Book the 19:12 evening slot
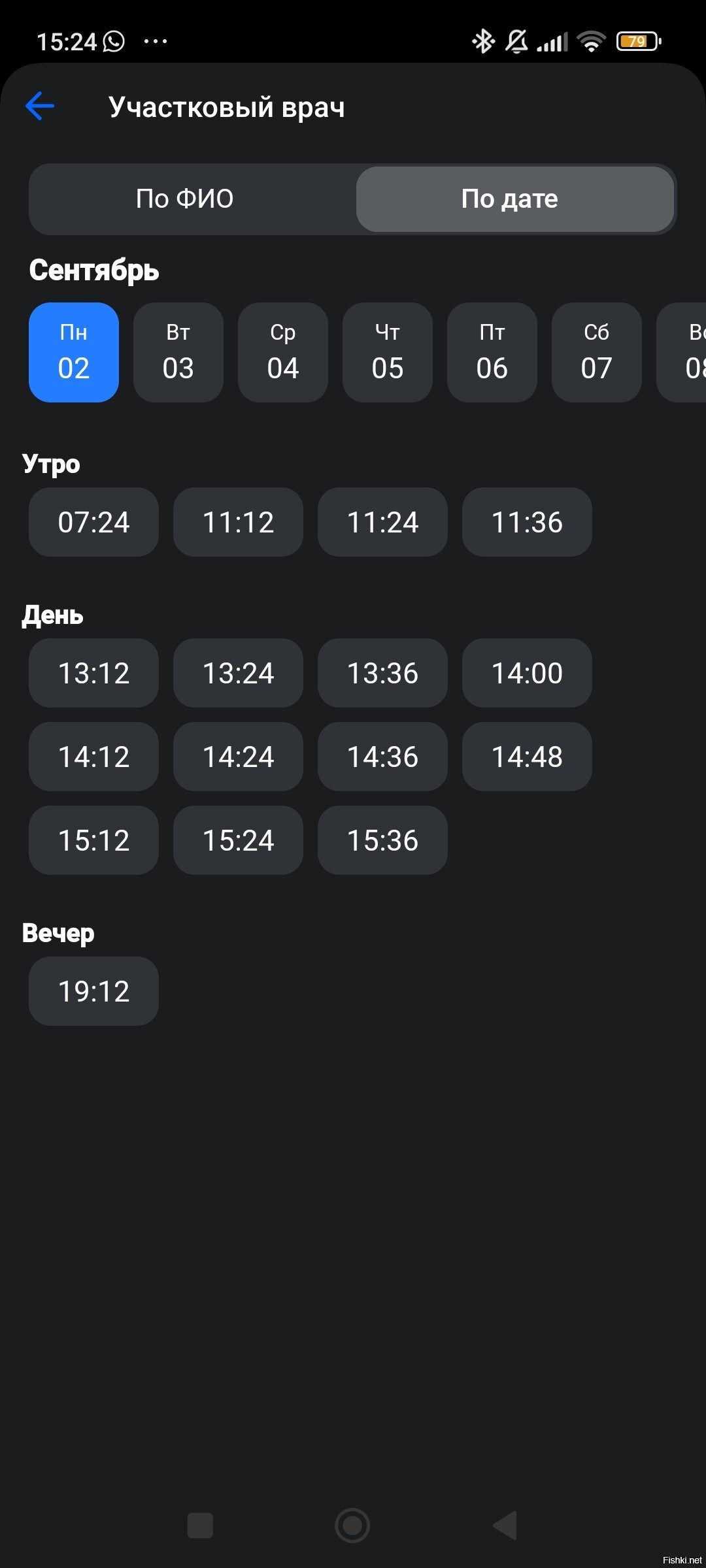The image size is (706, 1568). coord(93,991)
